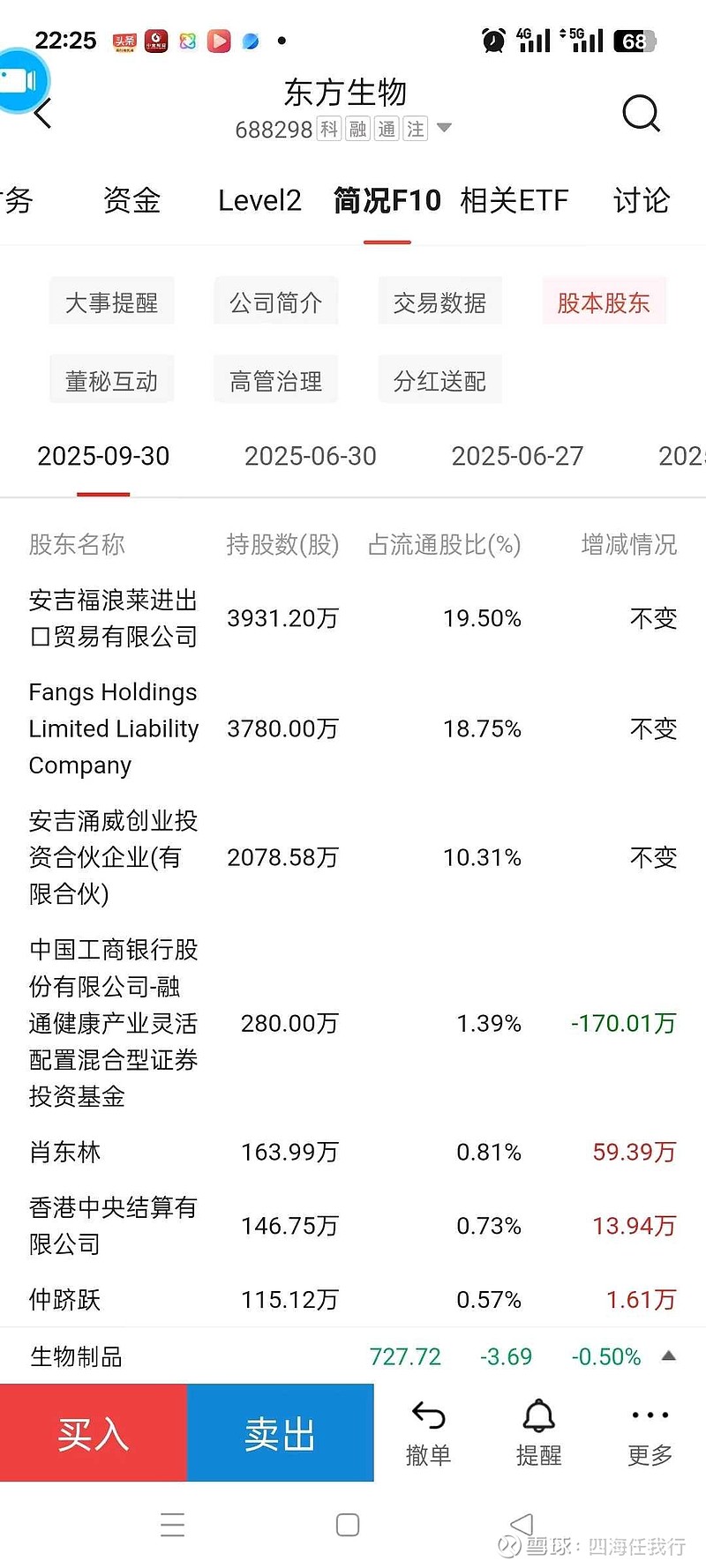Expand the stock info dropdown arrow beside 注

coord(445,129)
